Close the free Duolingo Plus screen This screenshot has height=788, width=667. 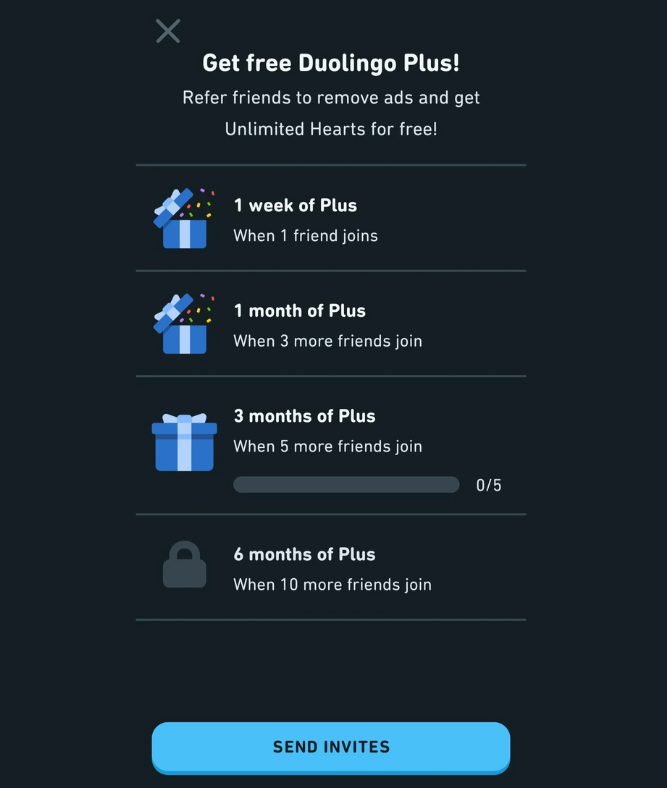[x=168, y=31]
